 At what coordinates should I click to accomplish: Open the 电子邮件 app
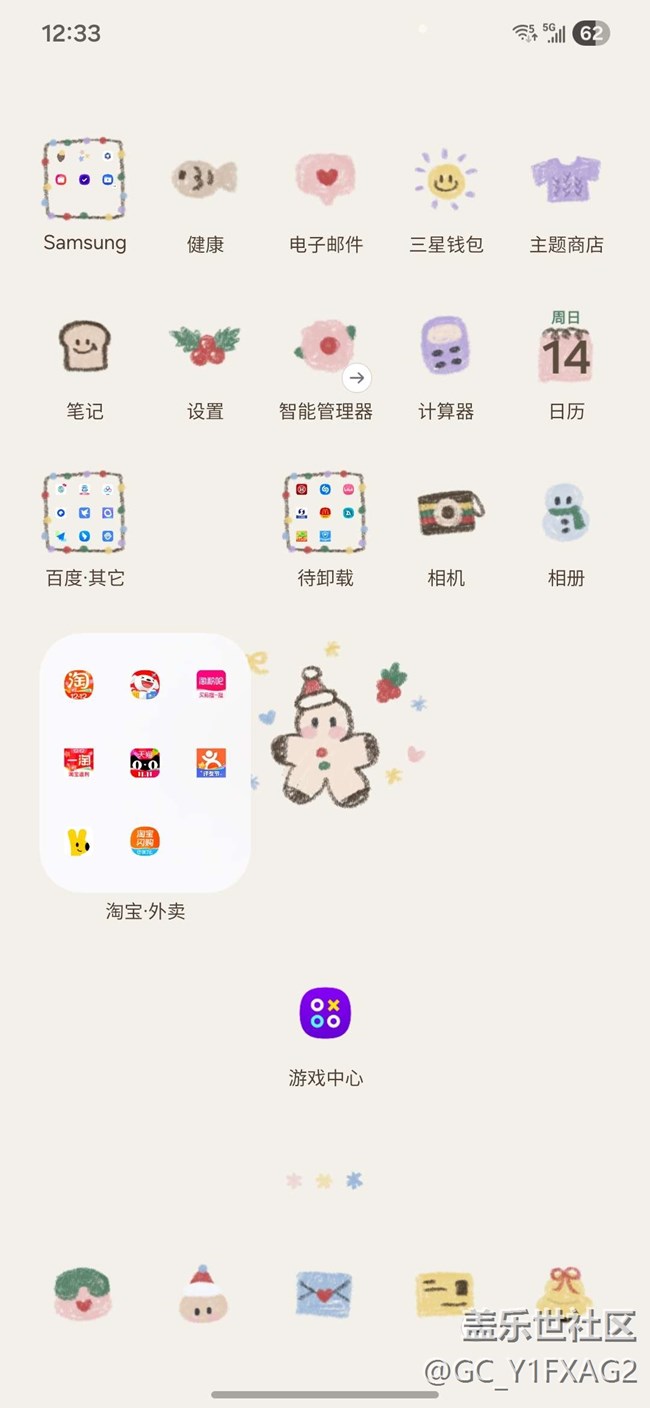[325, 180]
